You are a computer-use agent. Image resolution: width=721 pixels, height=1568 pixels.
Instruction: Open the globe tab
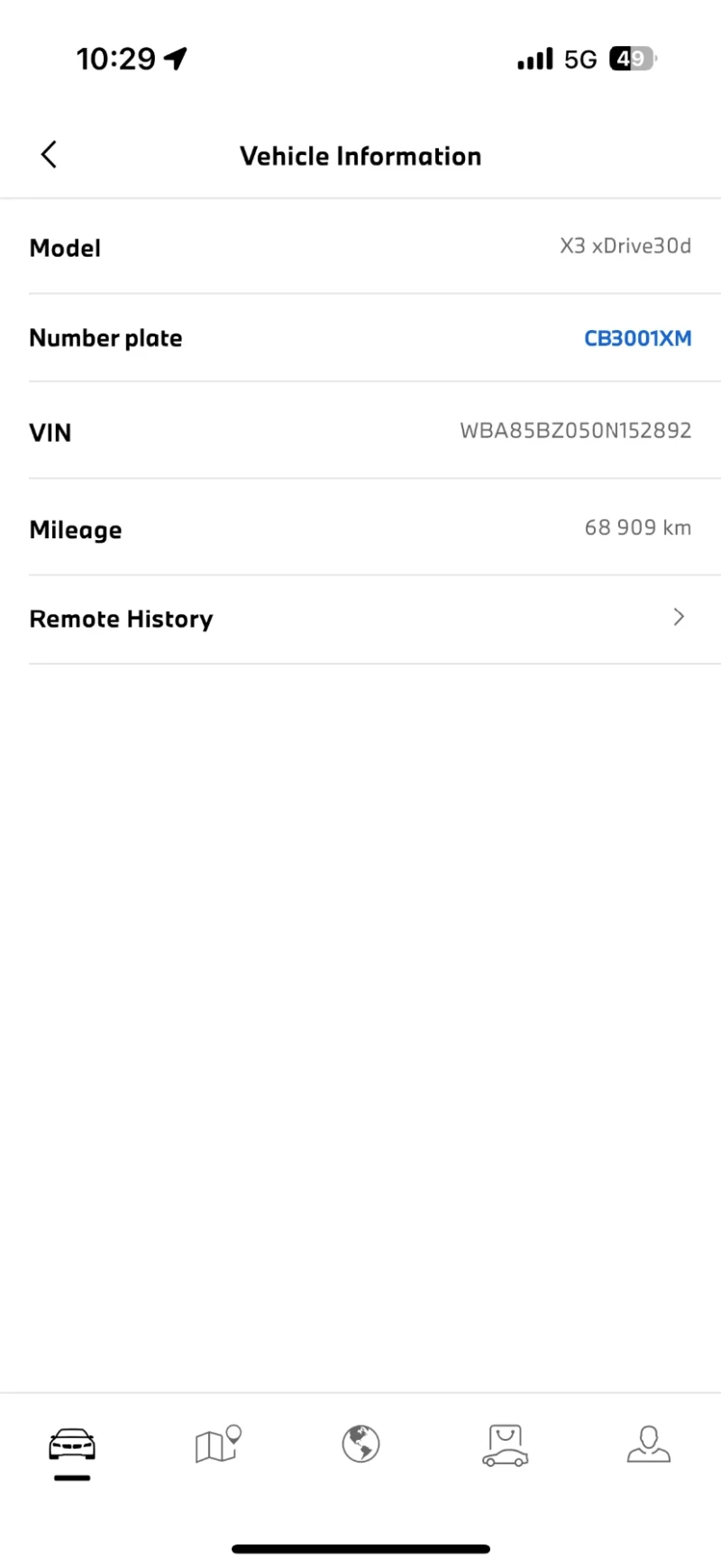pos(360,1444)
